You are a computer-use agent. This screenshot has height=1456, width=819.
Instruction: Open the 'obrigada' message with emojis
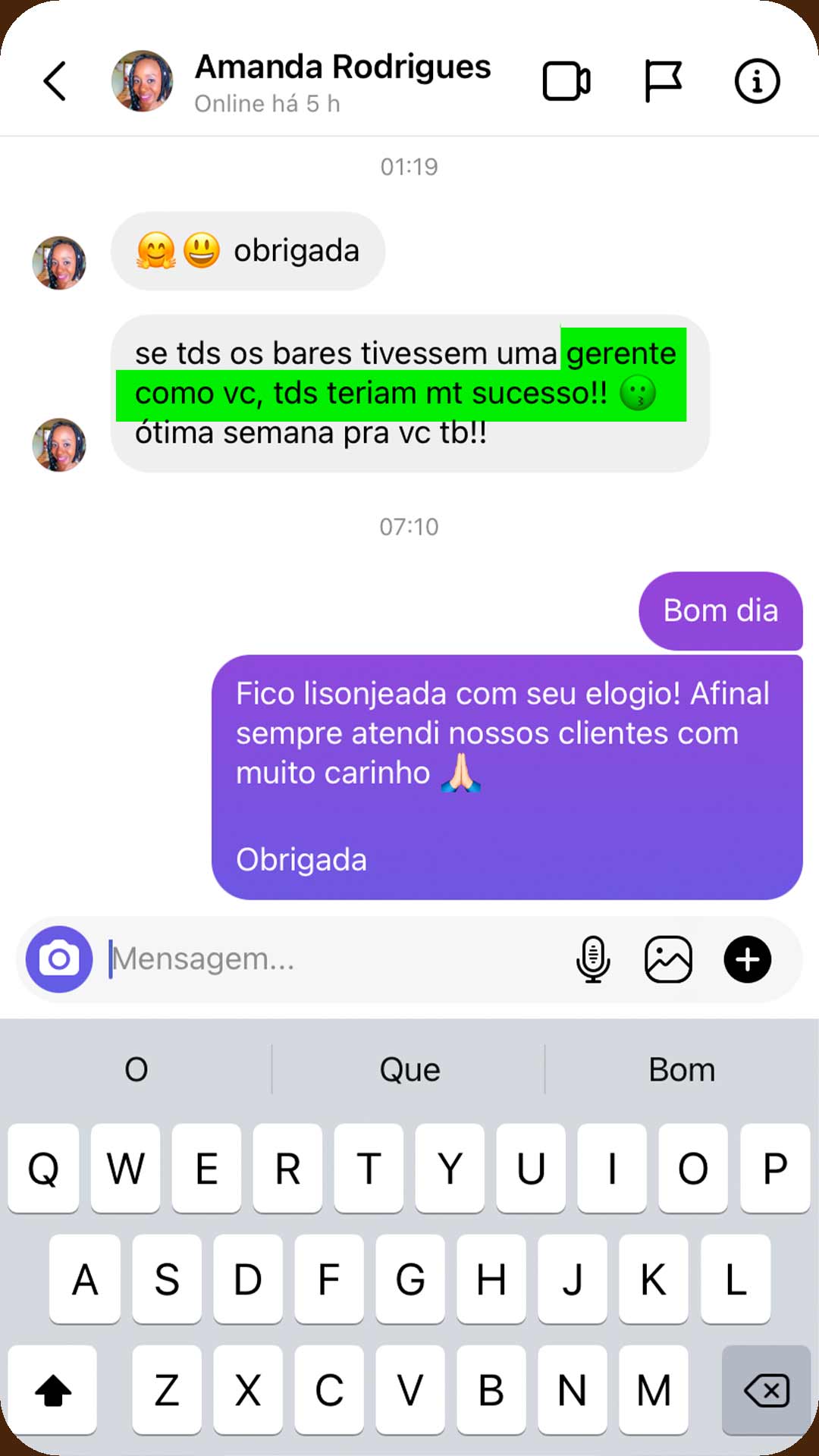(248, 250)
